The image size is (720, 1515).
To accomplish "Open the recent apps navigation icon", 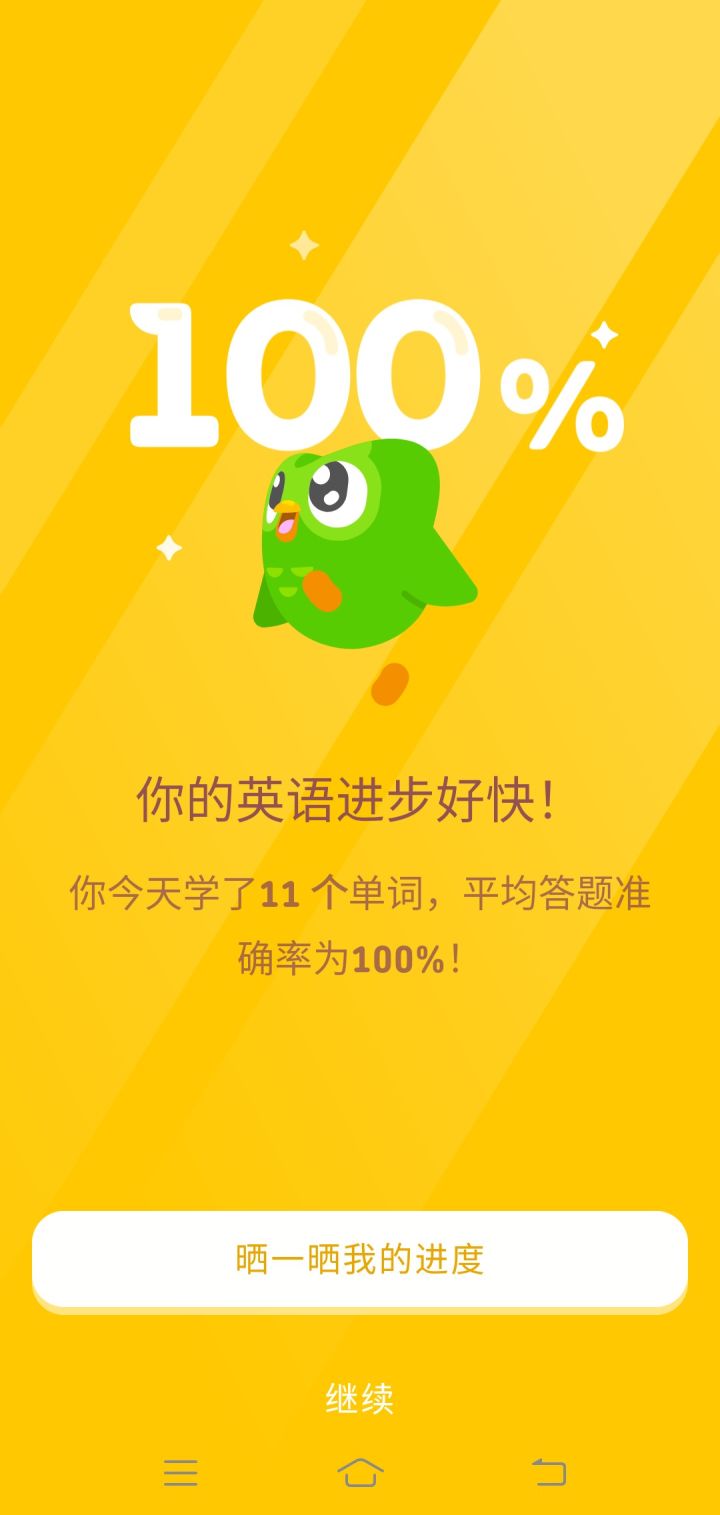I will (x=180, y=1471).
